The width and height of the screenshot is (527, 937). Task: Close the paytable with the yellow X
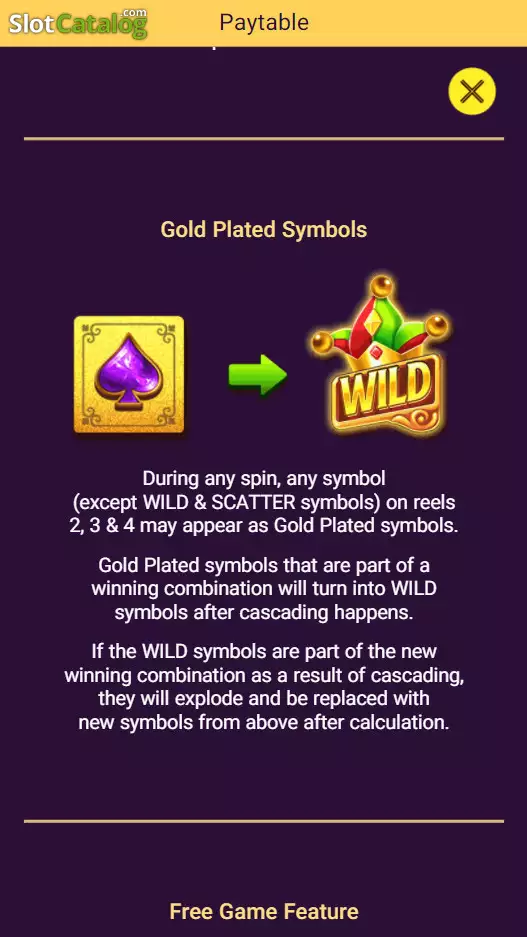[472, 91]
